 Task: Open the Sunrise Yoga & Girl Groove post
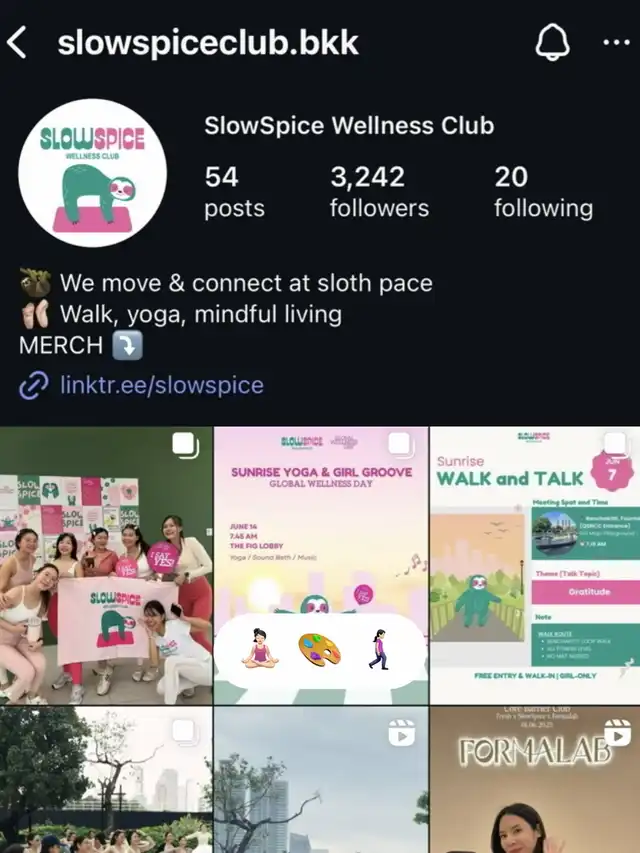[321, 566]
